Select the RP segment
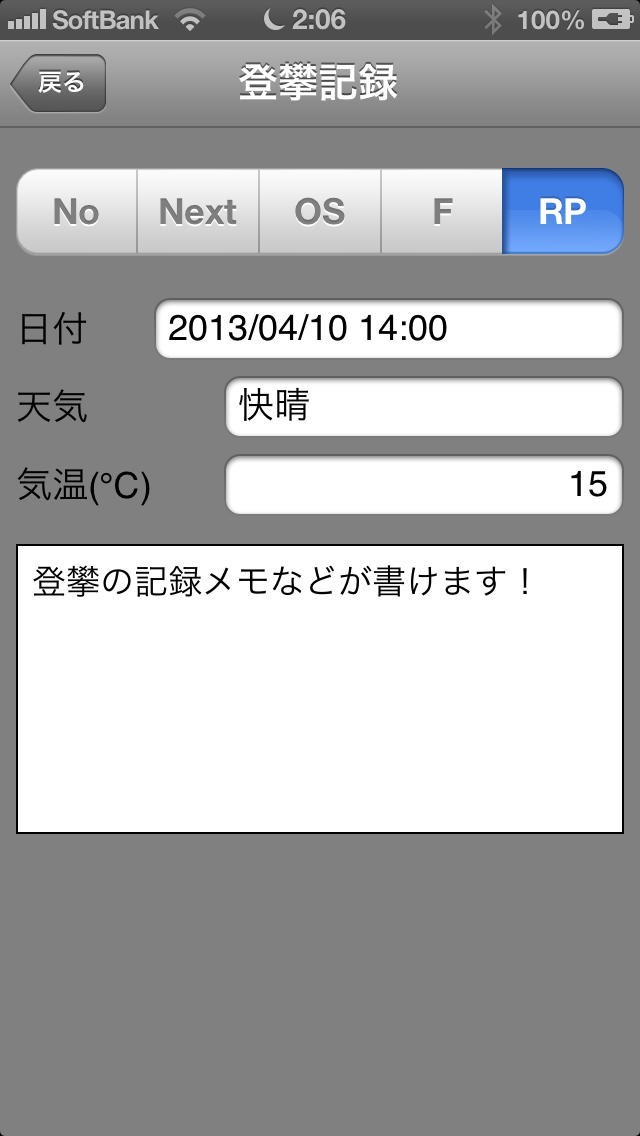Screen dimensions: 640x1136 point(562,211)
